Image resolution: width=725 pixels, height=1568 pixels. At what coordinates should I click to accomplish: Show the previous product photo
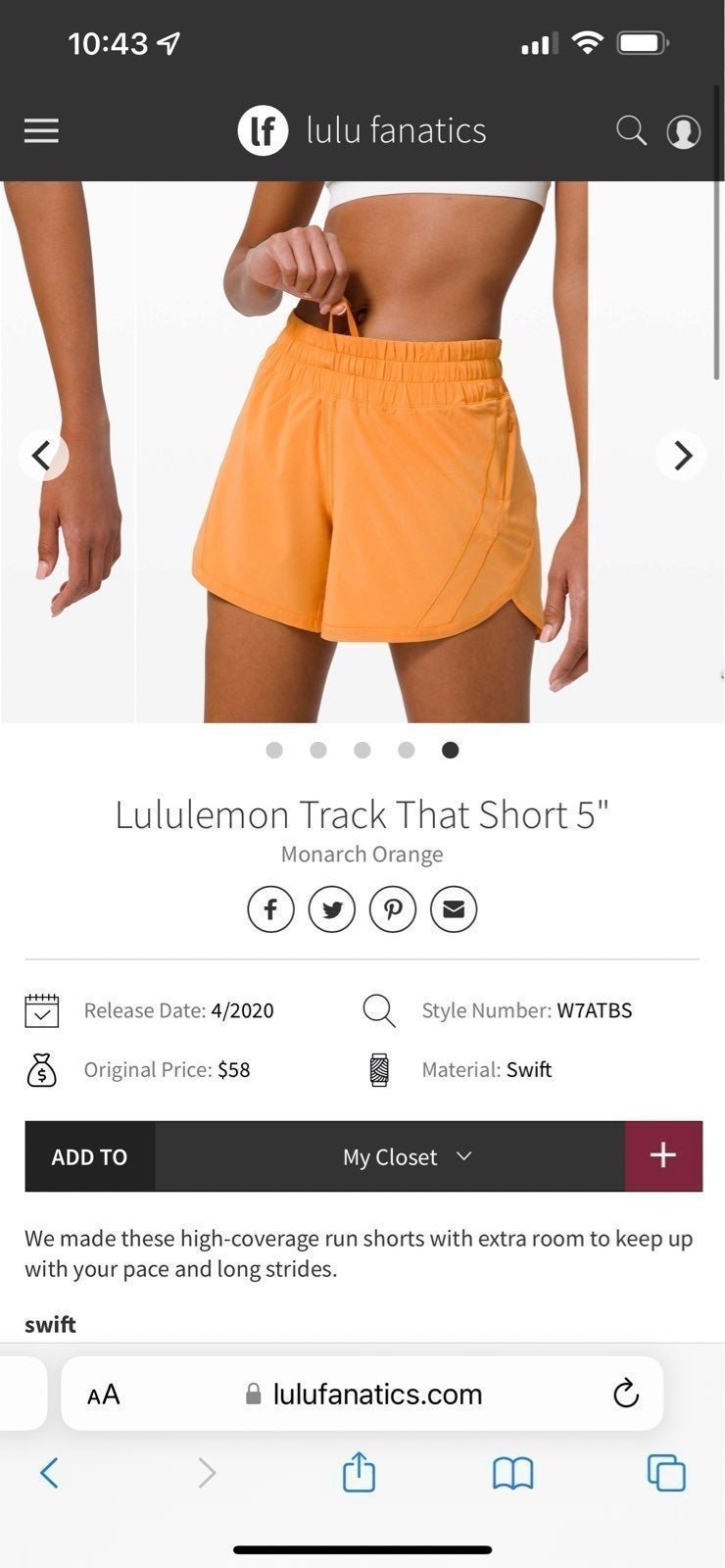pyautogui.click(x=43, y=455)
